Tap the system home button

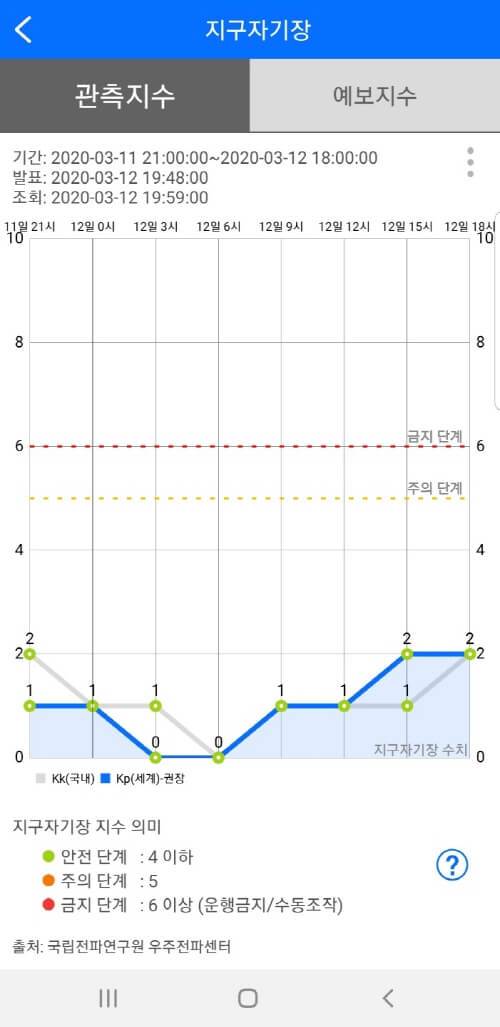click(x=248, y=998)
